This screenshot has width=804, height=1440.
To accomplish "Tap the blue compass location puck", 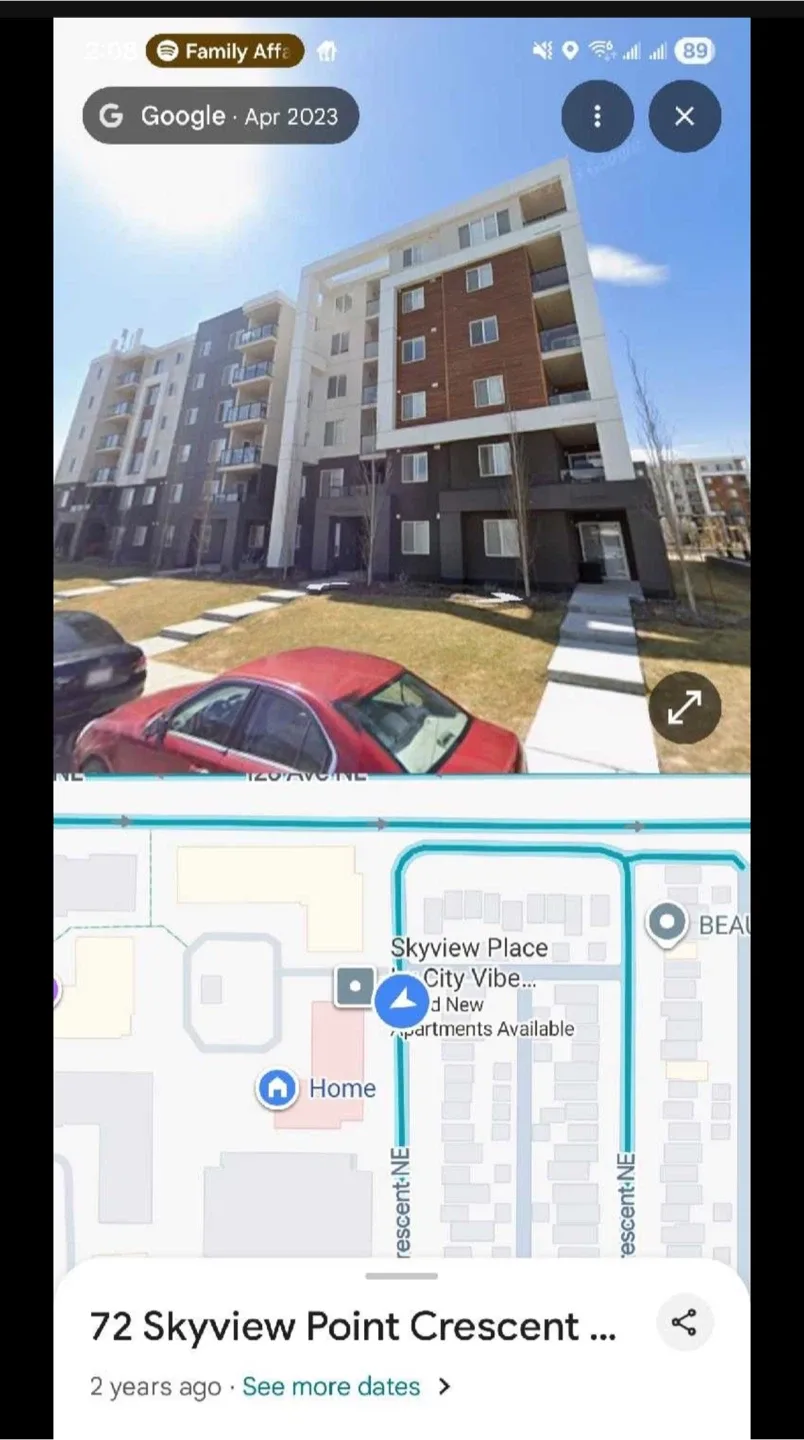I will coord(403,1002).
